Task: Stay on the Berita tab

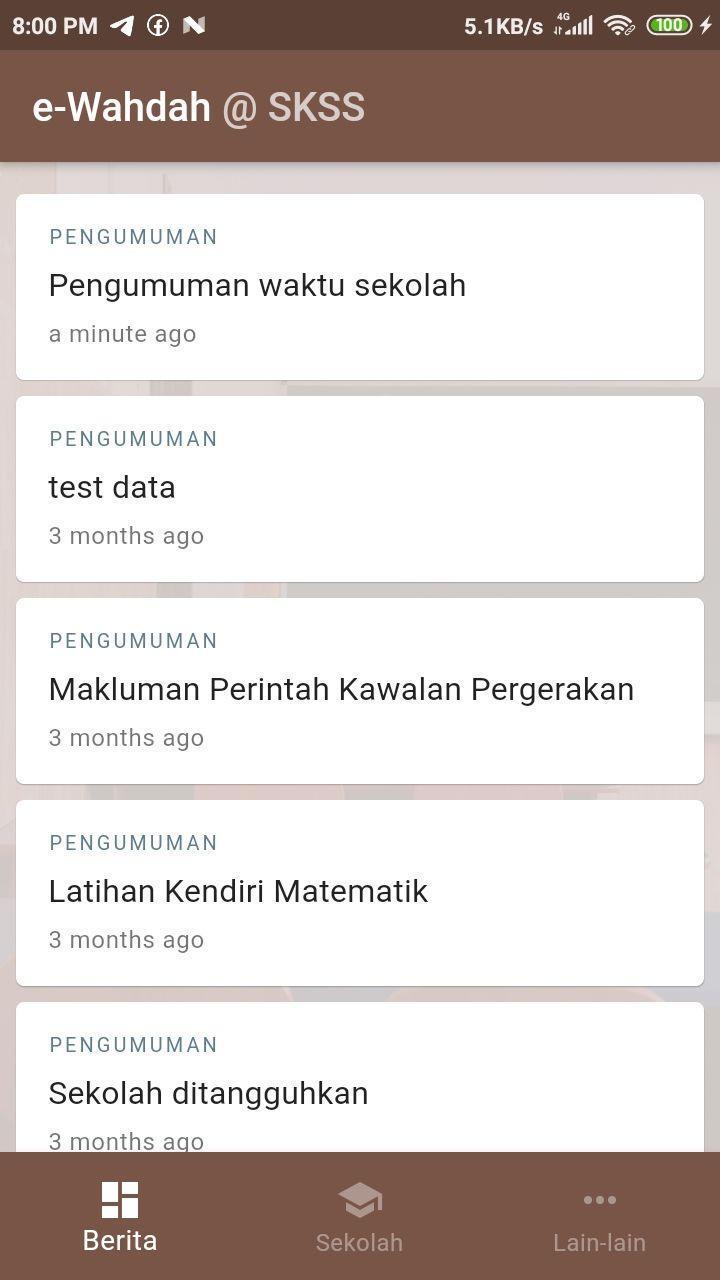Action: tap(119, 1215)
